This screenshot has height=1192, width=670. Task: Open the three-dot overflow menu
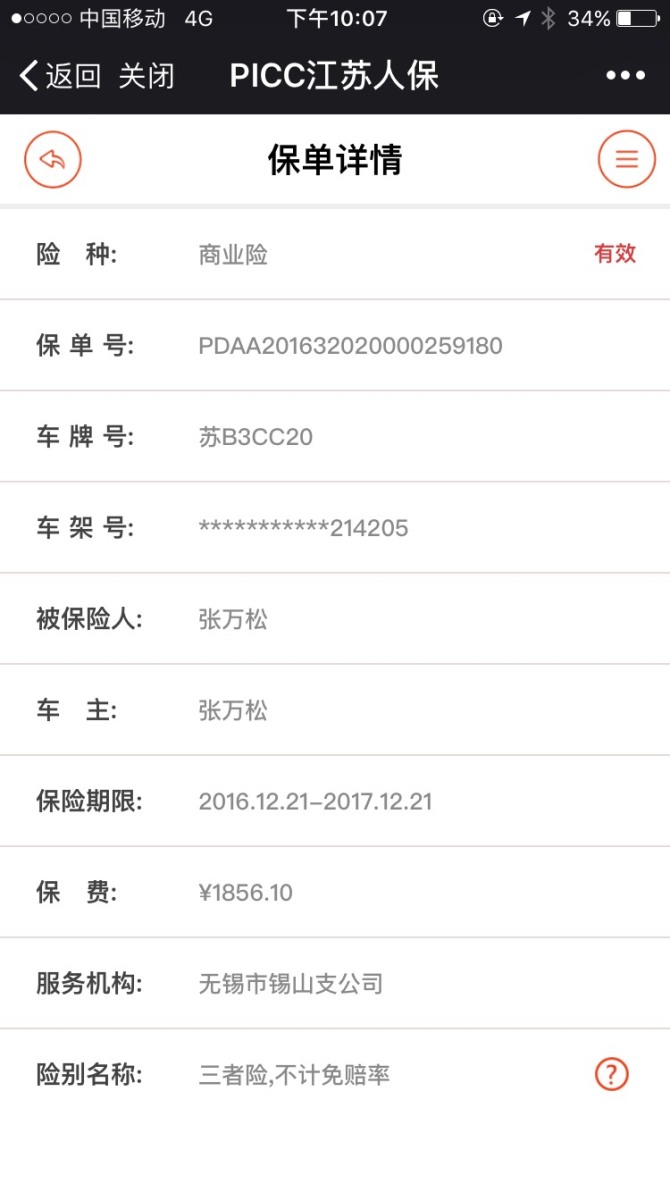click(625, 76)
